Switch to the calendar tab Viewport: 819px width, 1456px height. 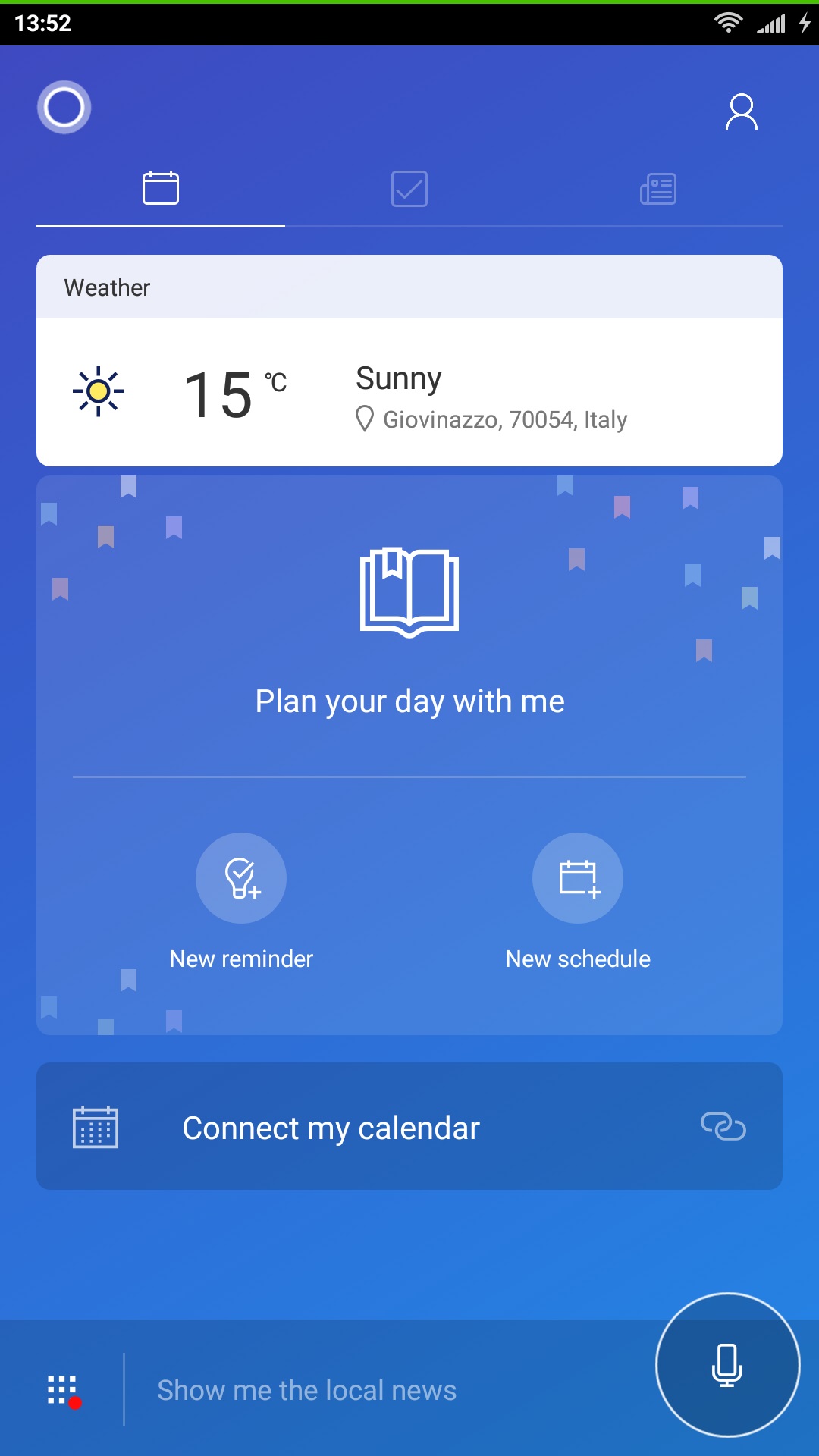161,188
